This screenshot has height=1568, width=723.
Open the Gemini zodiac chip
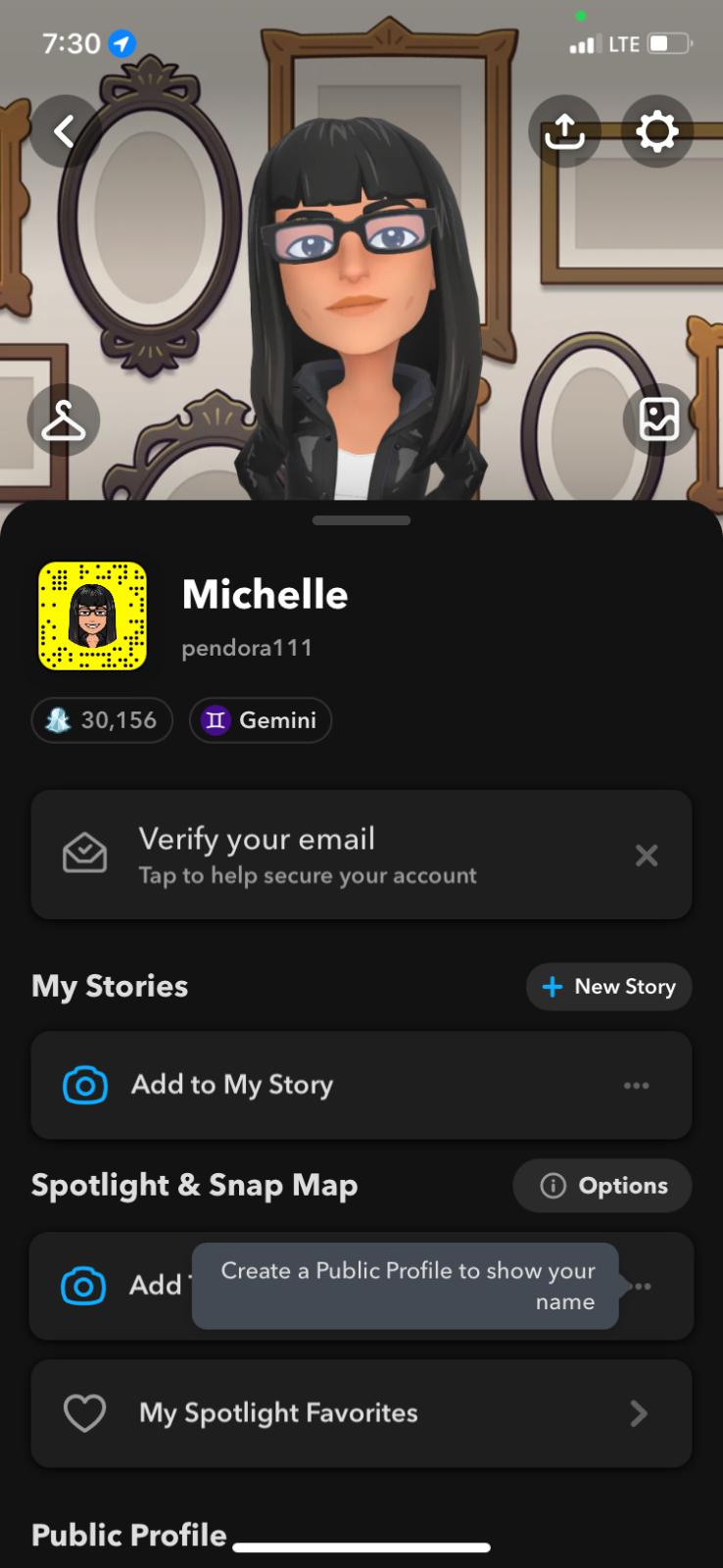(x=261, y=720)
